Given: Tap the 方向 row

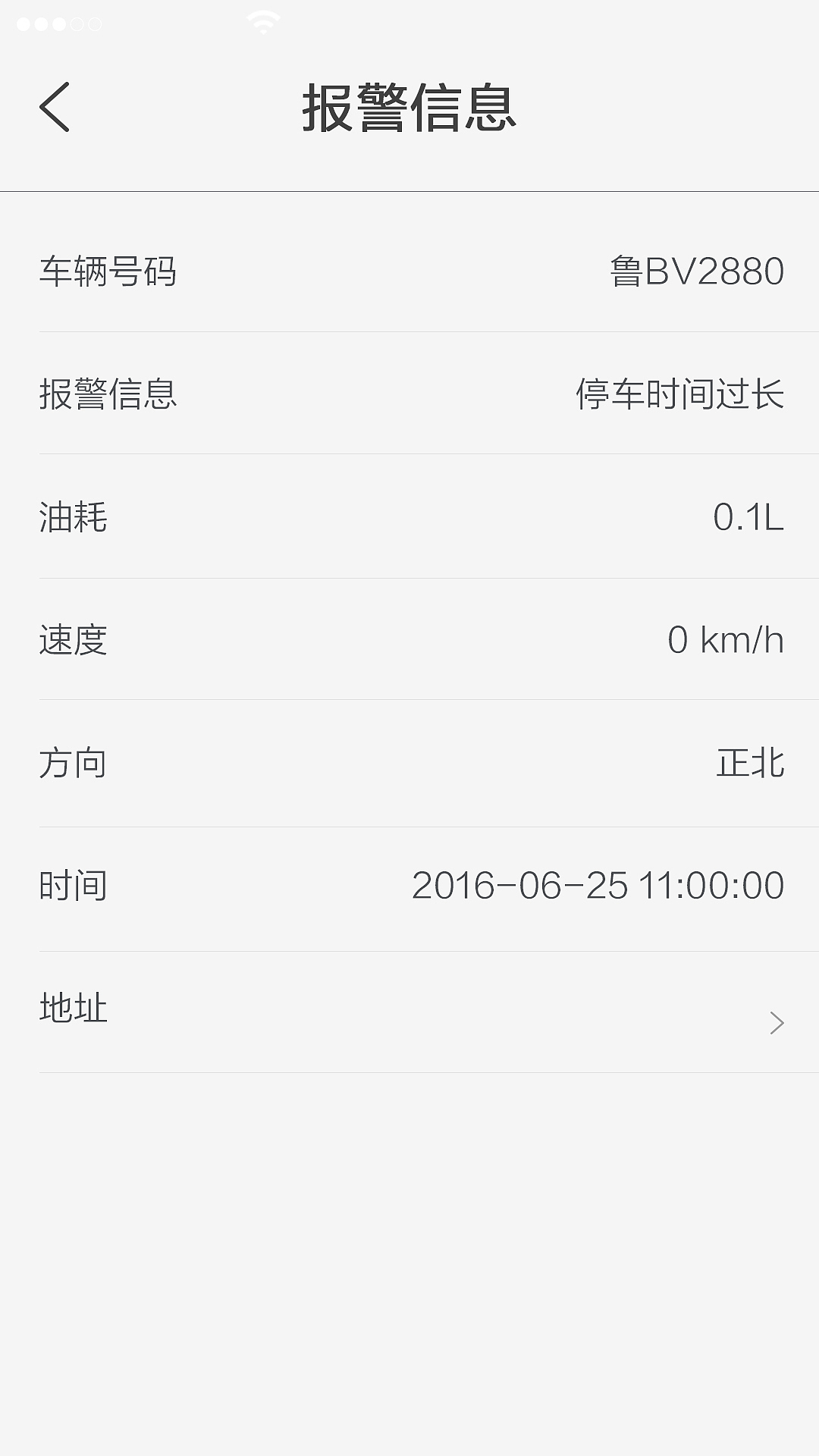Looking at the screenshot, I should 409,763.
